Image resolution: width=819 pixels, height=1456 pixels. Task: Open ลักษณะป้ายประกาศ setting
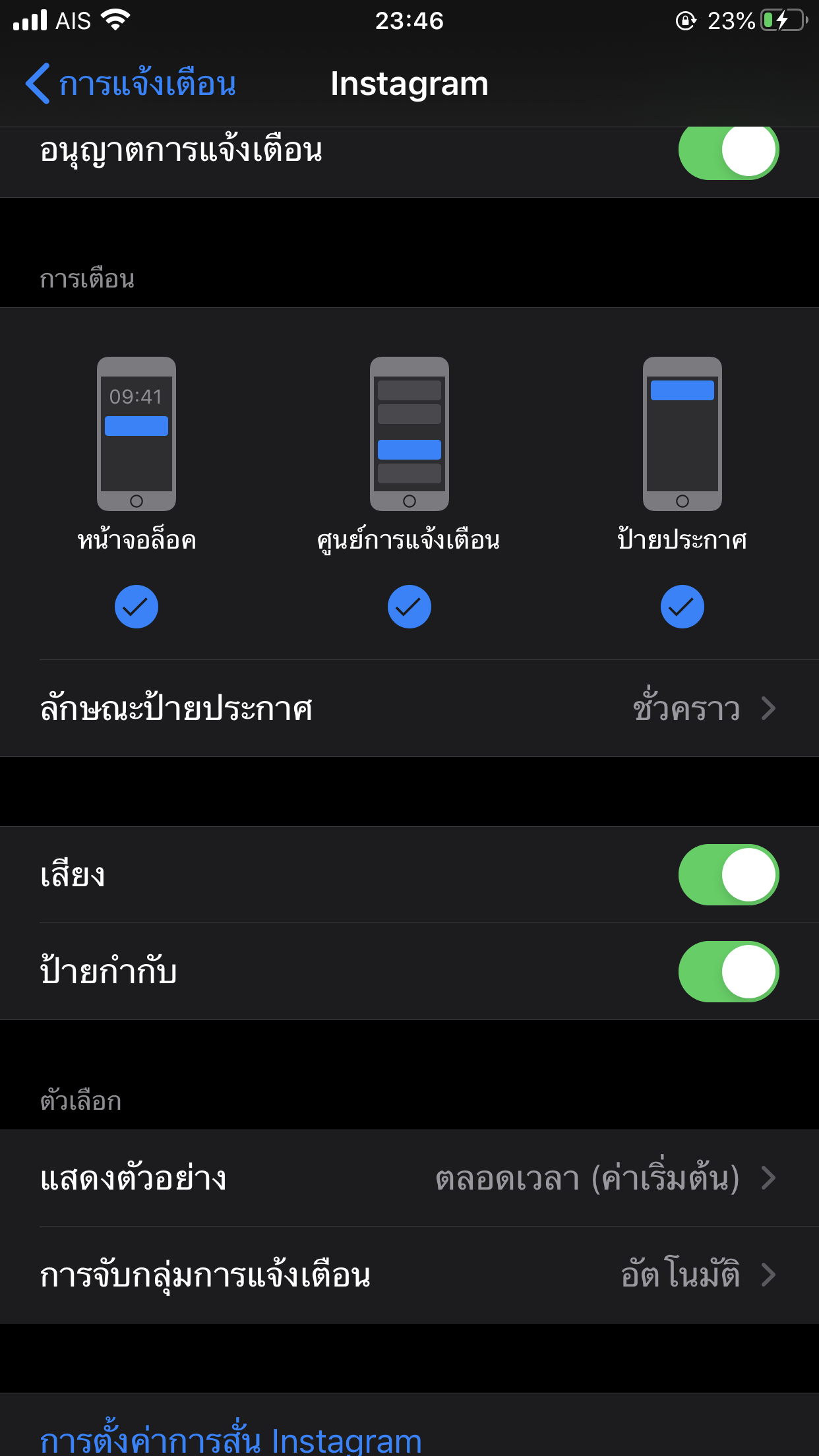point(409,709)
